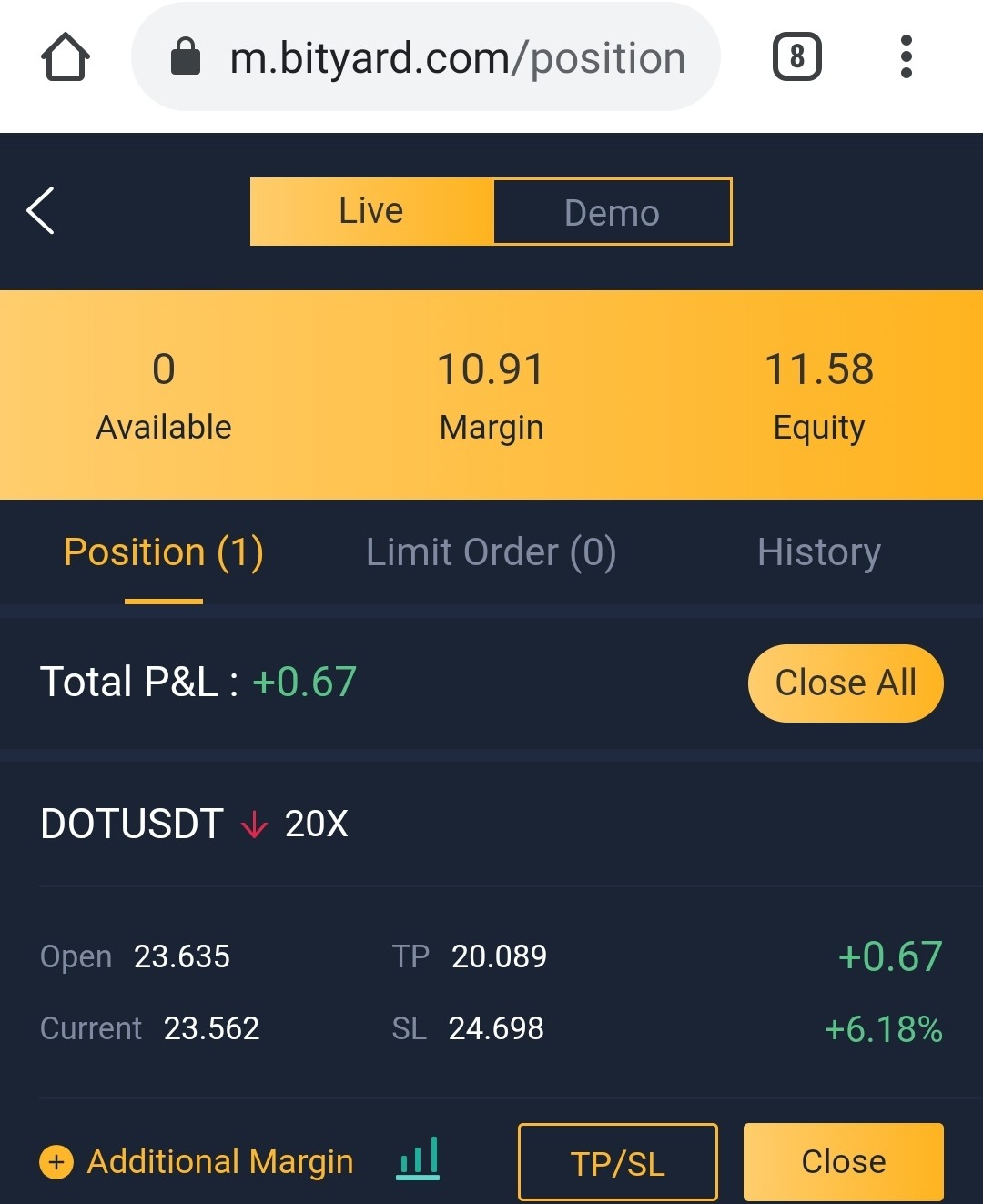
Task: Close the DOTUSDT position
Action: 844,1162
